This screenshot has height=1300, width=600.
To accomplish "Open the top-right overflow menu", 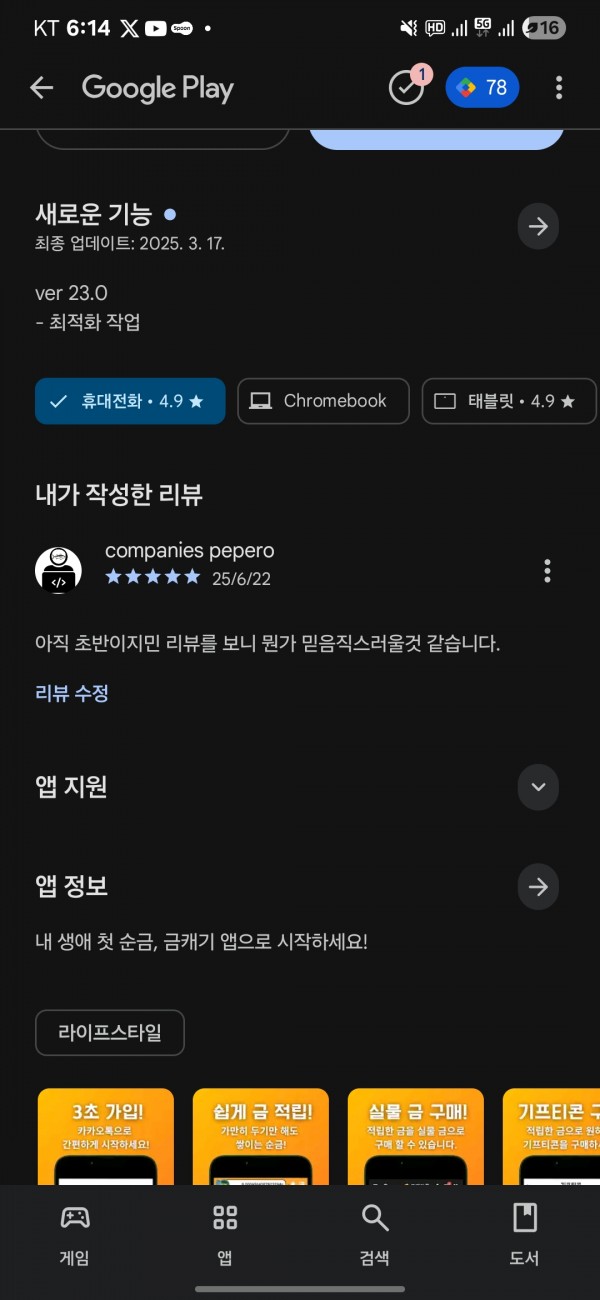I will click(x=559, y=88).
